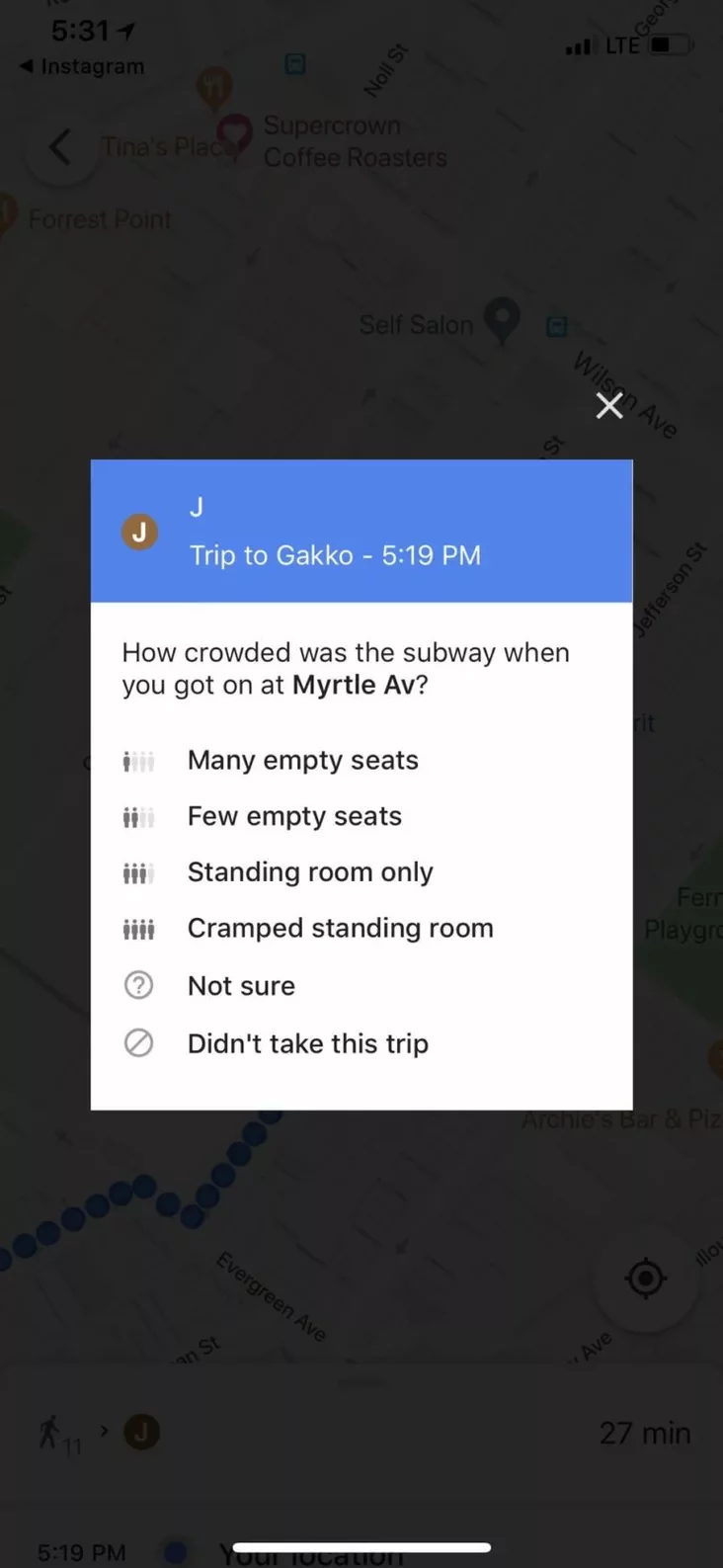This screenshot has height=1568, width=723.
Task: Answer Cramped standing room
Action: [x=340, y=929]
